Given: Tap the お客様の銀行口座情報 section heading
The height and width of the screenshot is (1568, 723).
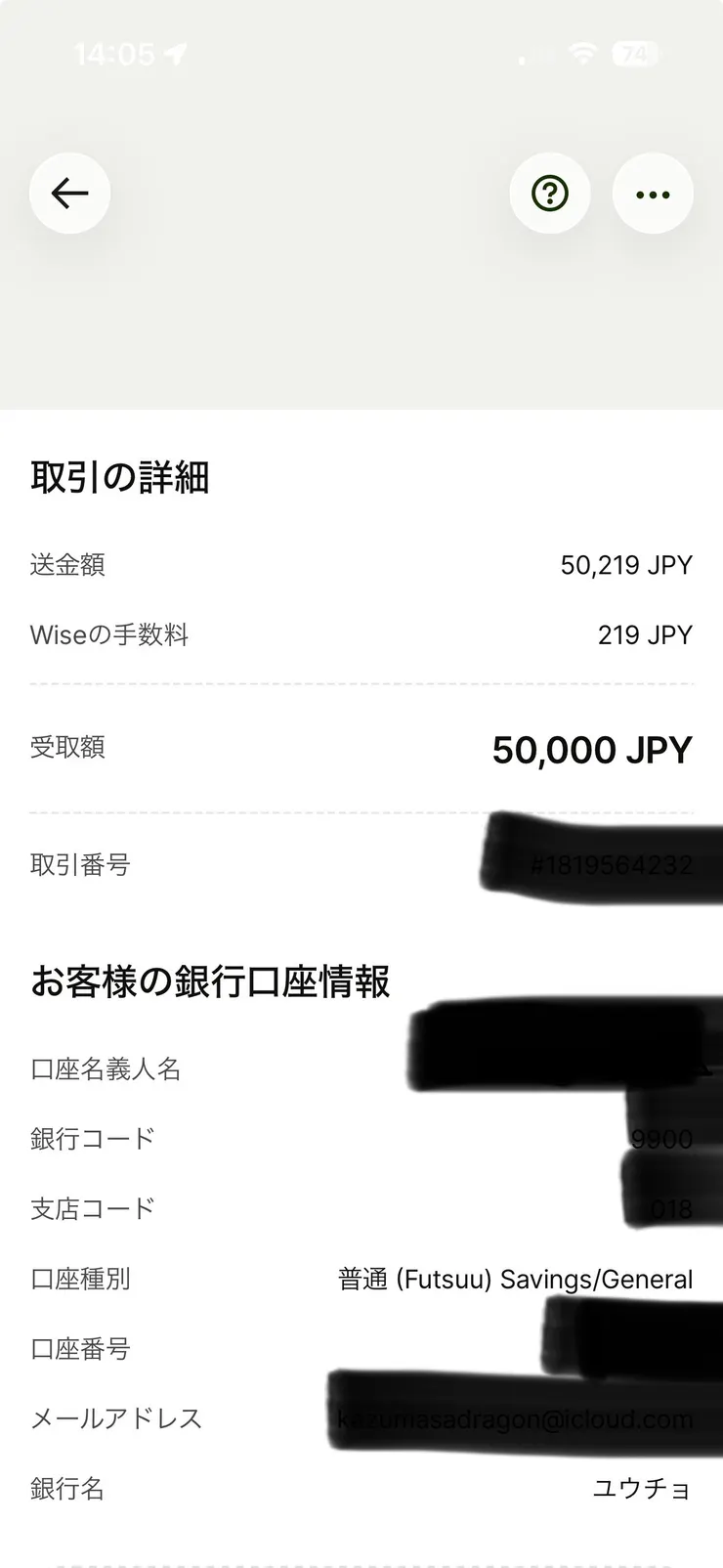Looking at the screenshot, I should pos(210,982).
